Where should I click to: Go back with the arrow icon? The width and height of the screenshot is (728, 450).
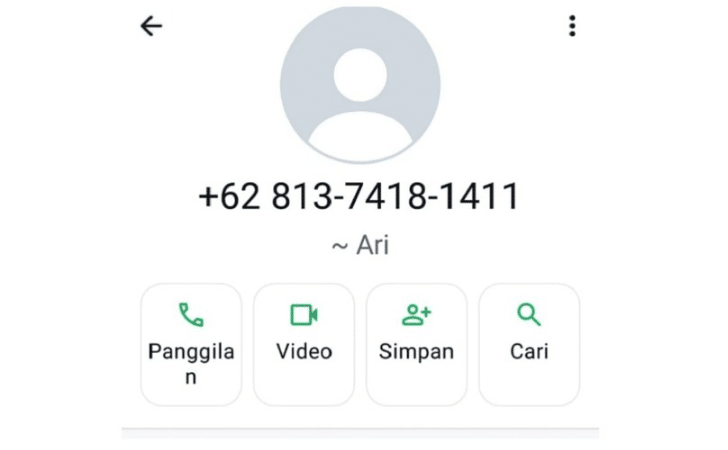tap(151, 27)
